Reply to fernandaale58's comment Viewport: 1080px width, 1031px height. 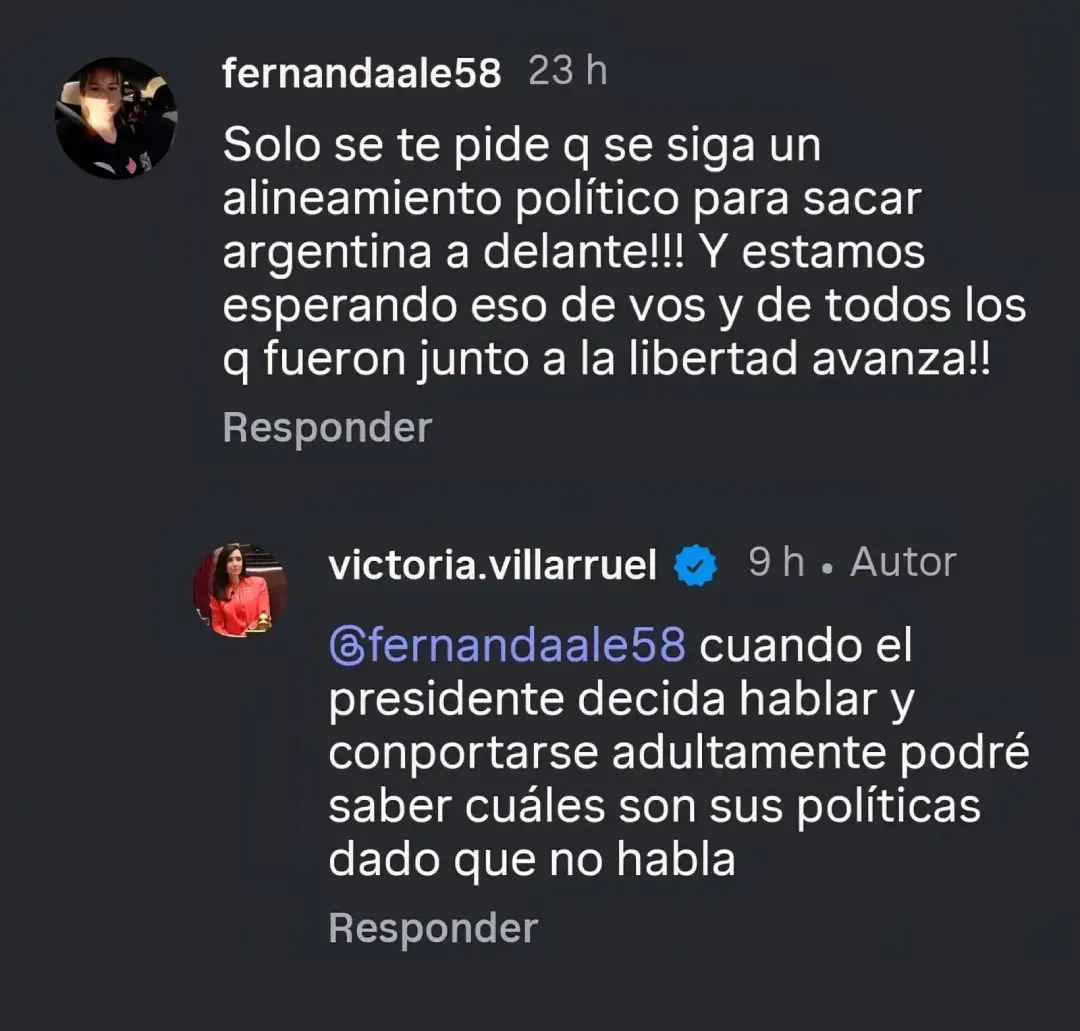click(x=327, y=428)
